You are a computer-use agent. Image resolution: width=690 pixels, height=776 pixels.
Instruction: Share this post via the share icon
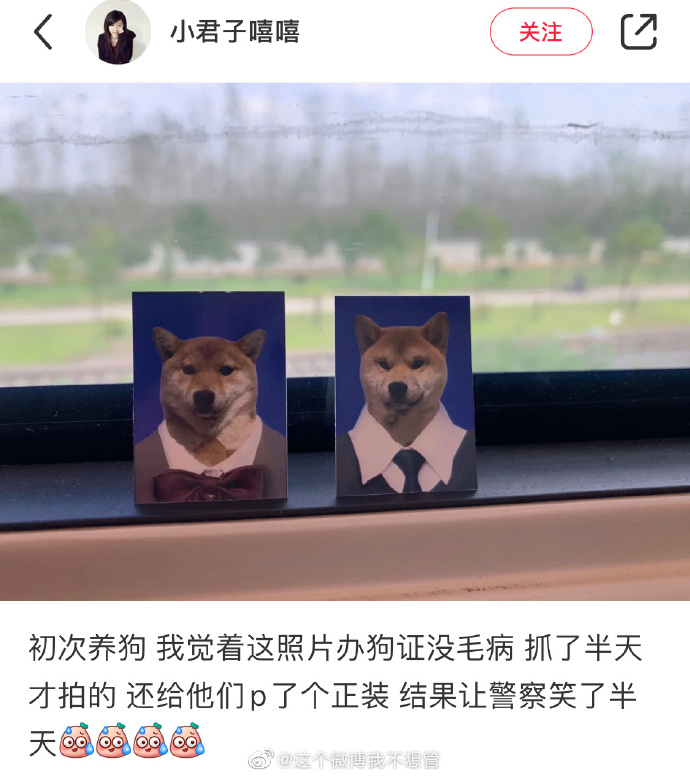pos(639,32)
